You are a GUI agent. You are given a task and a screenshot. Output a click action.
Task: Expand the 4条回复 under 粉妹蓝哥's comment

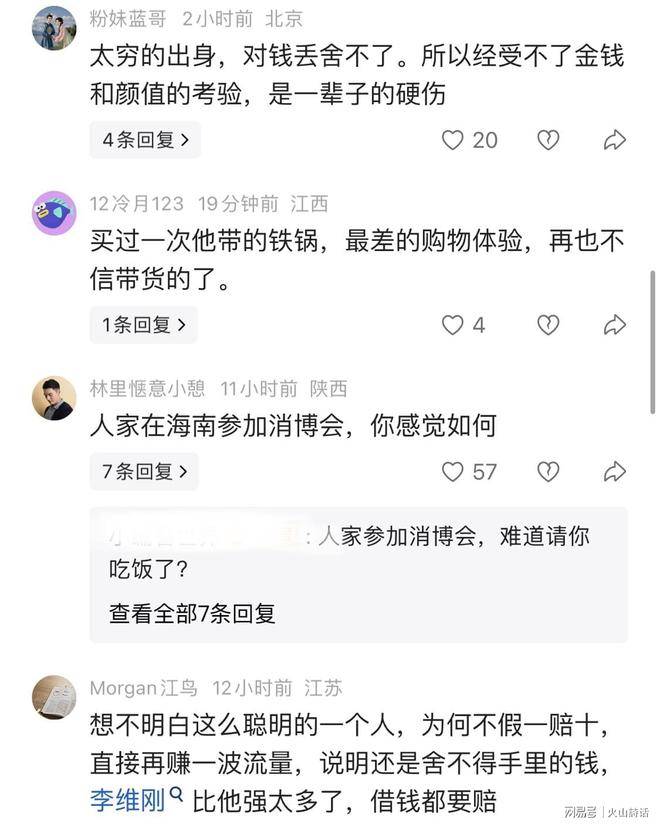coord(146,140)
